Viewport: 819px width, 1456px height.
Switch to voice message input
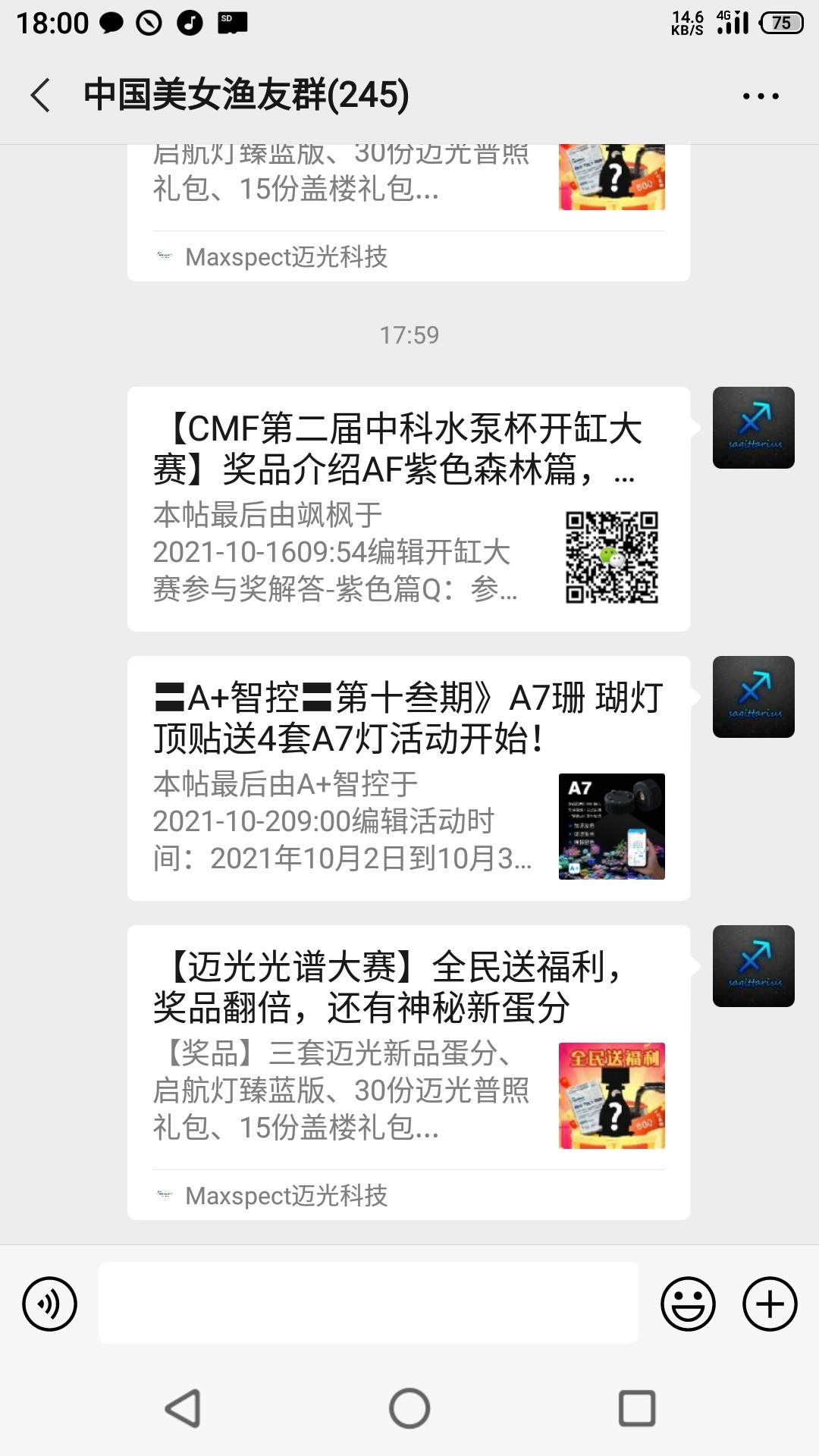[x=50, y=1304]
